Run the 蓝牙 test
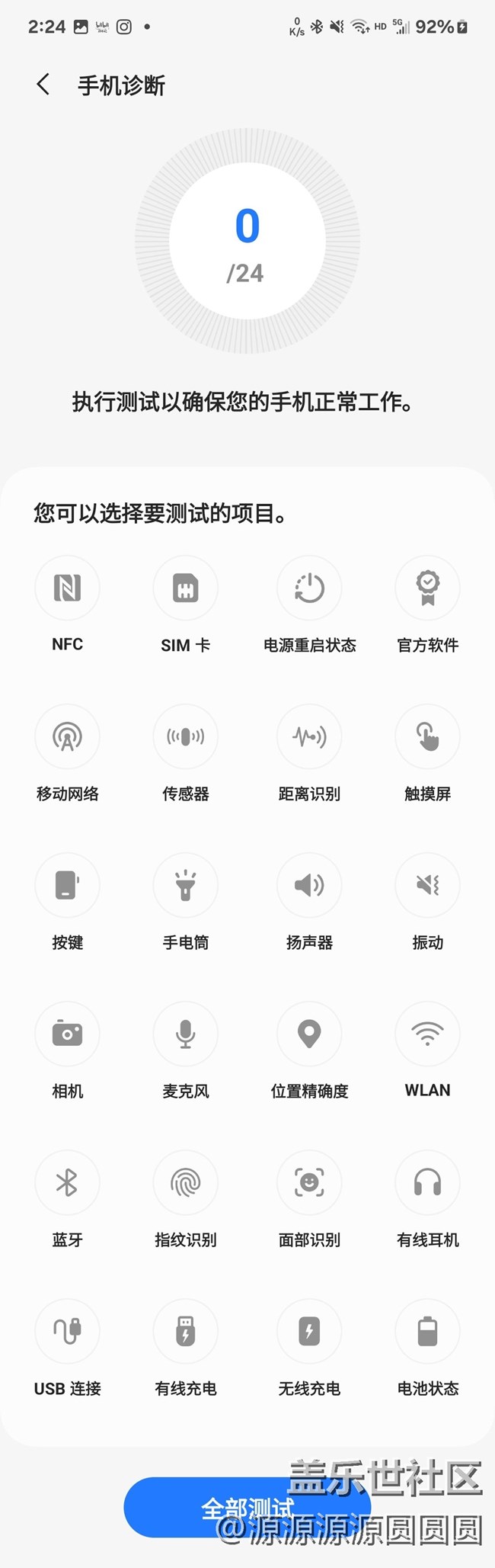This screenshot has width=495, height=1568. tap(67, 1183)
